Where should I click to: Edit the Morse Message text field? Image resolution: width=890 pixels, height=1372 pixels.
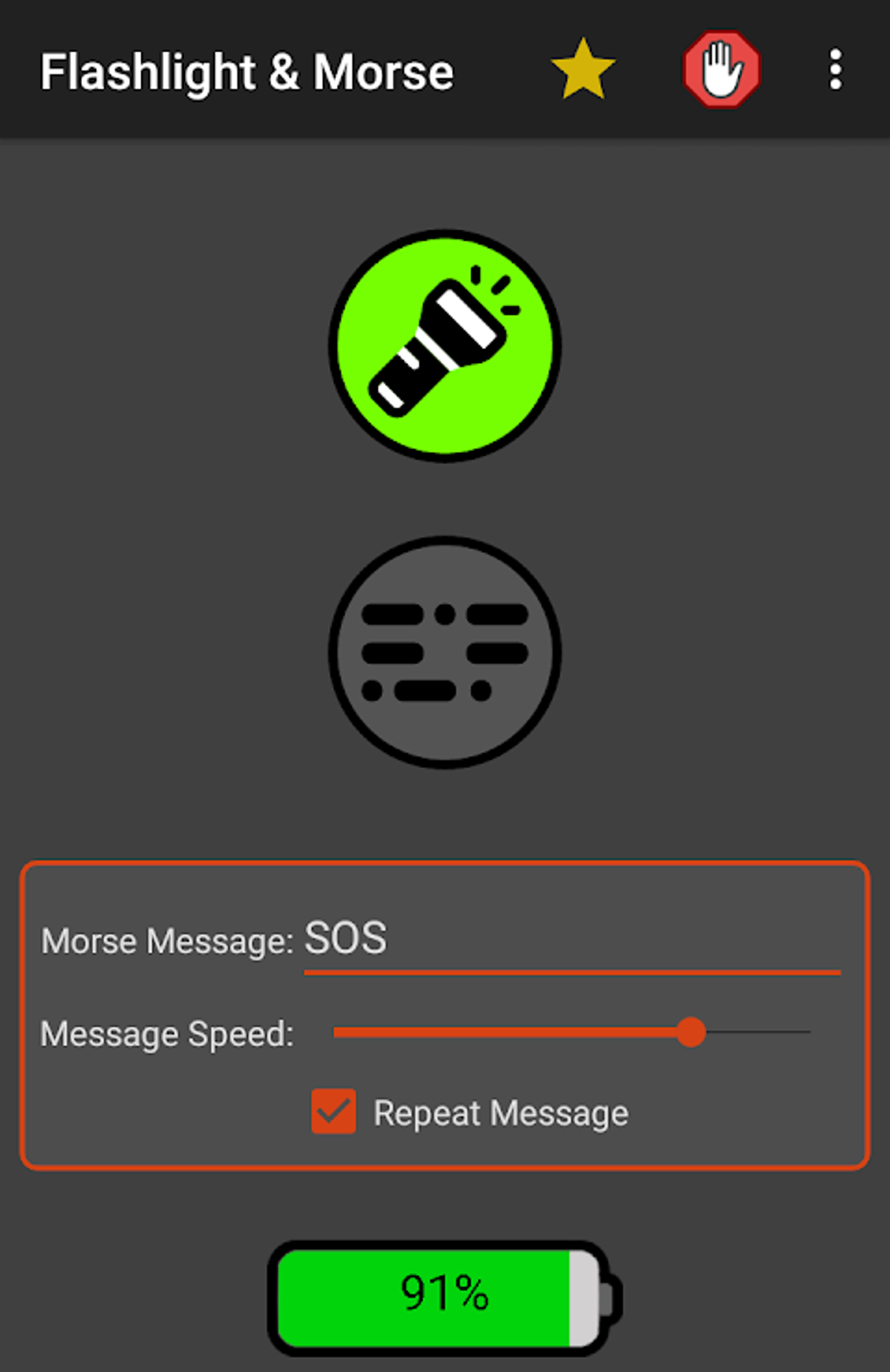572,942
